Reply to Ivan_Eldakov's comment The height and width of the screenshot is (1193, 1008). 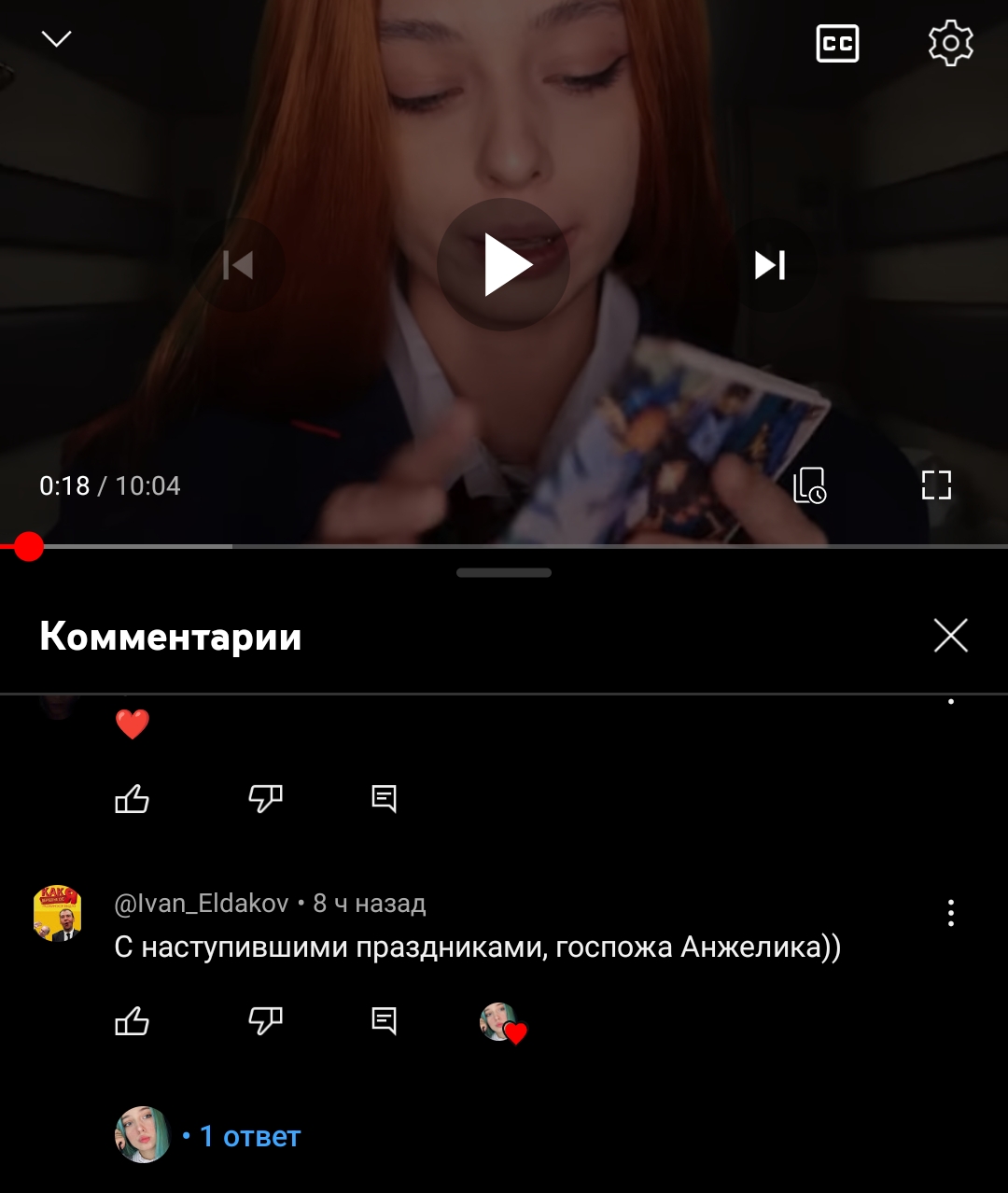[x=384, y=1022]
